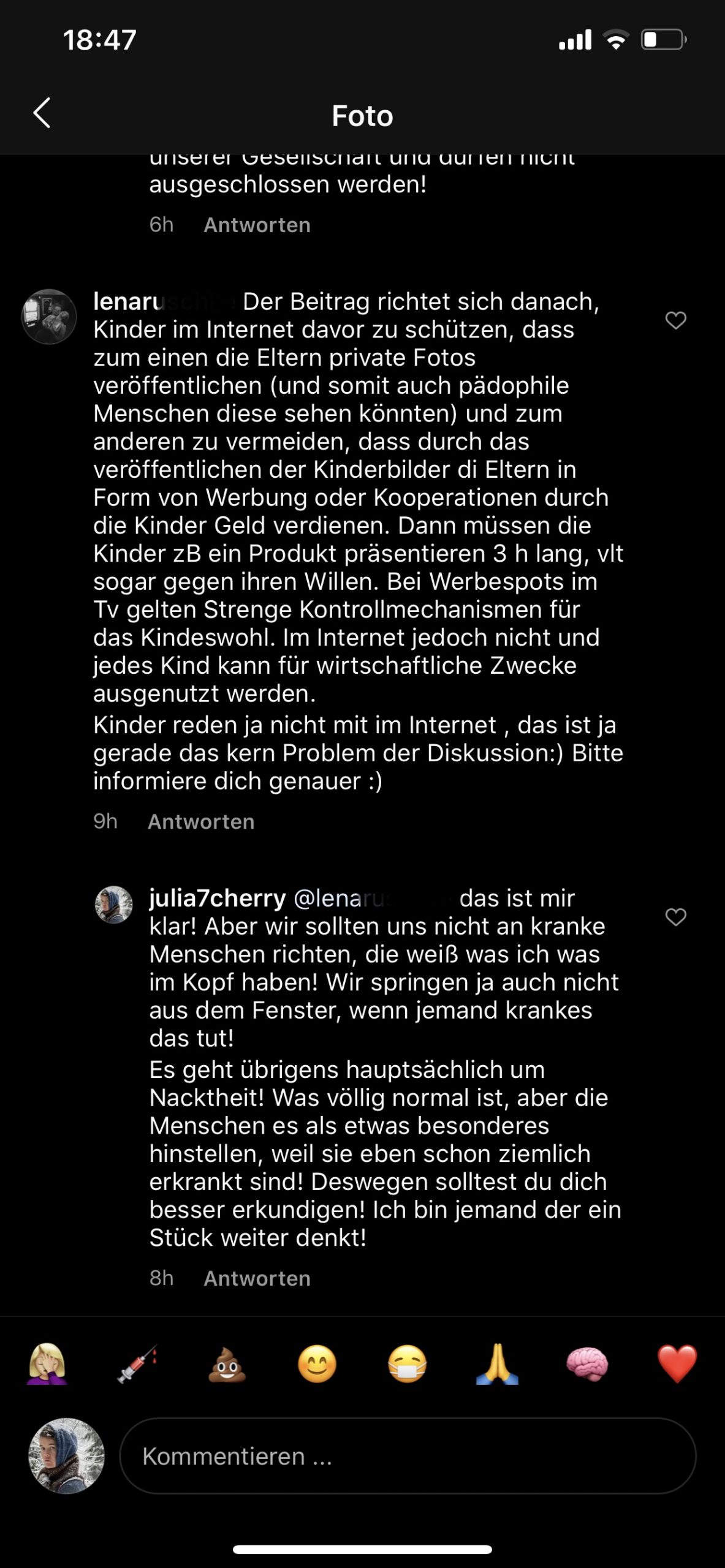The height and width of the screenshot is (1568, 725).
Task: Open lenaru's profile picture
Action: click(49, 317)
